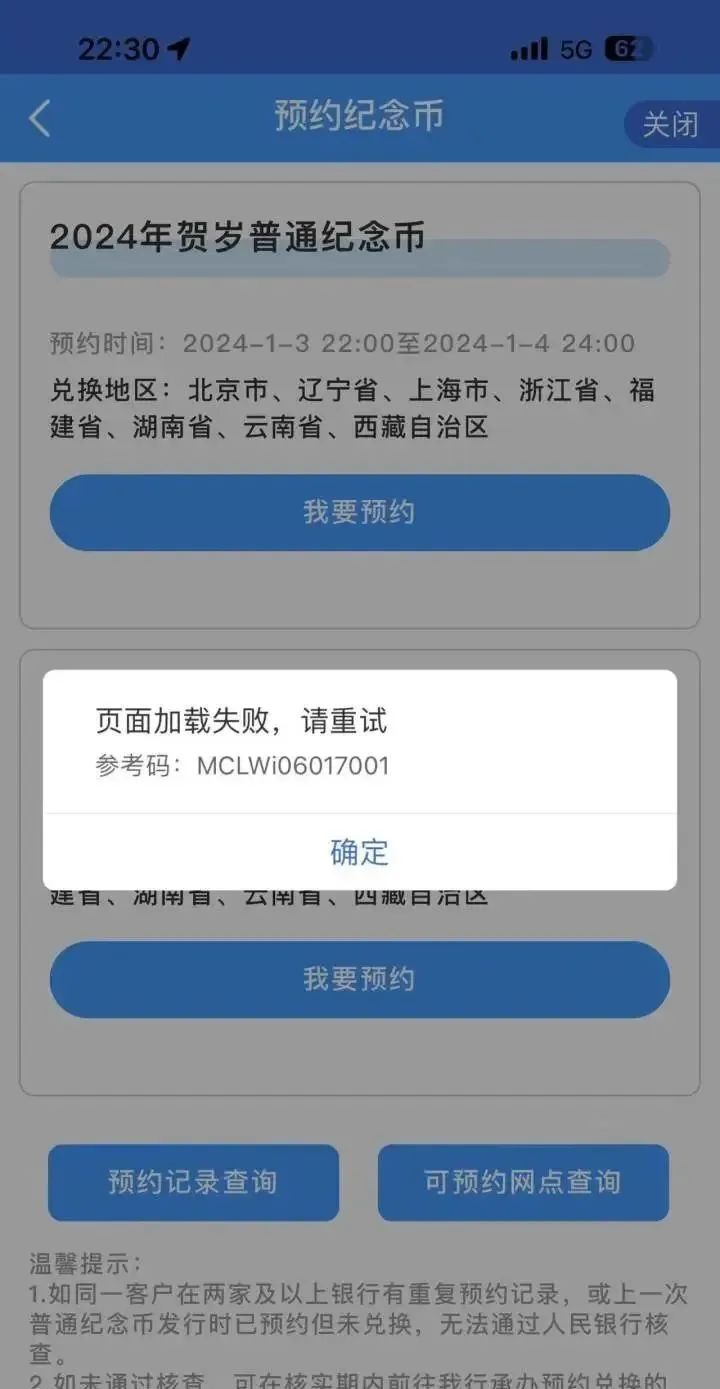Open 可预约网点查询
This screenshot has height=1389, width=720.
tap(522, 1182)
